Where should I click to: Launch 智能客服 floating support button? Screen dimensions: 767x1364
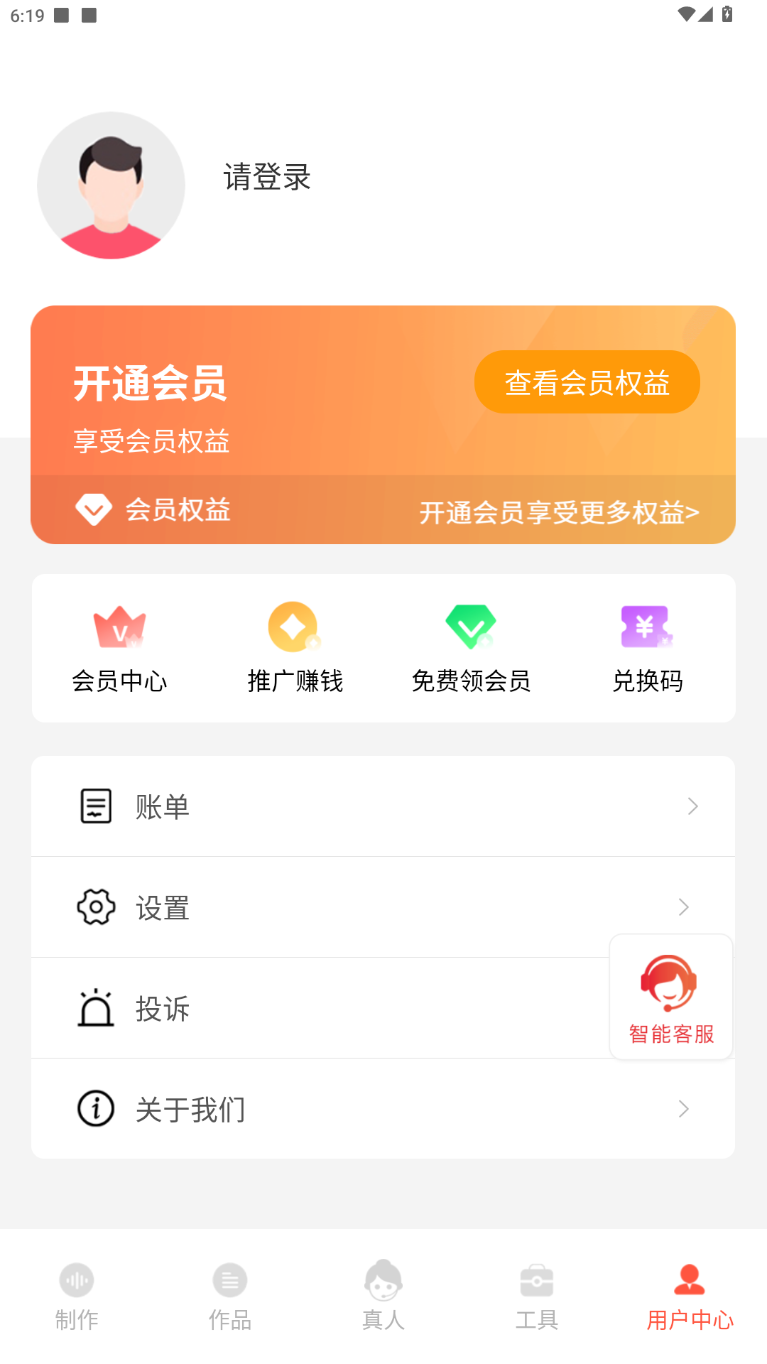click(671, 998)
